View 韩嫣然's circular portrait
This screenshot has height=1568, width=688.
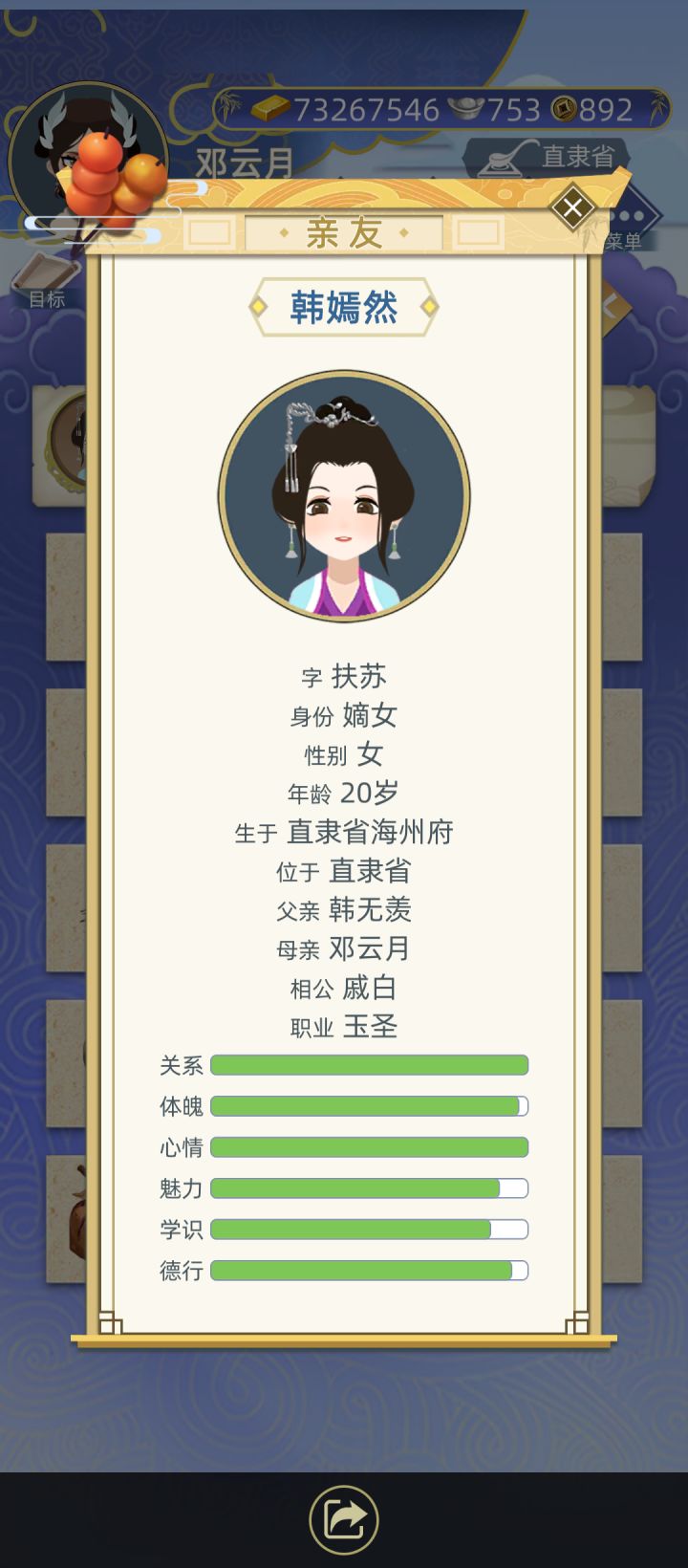click(x=344, y=493)
